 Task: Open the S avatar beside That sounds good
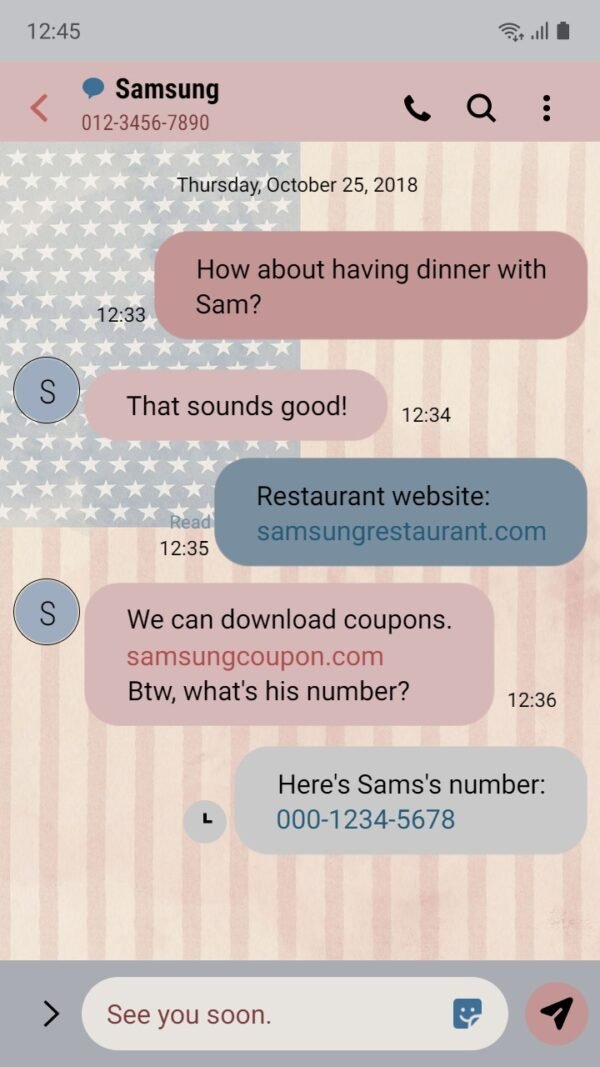[47, 391]
